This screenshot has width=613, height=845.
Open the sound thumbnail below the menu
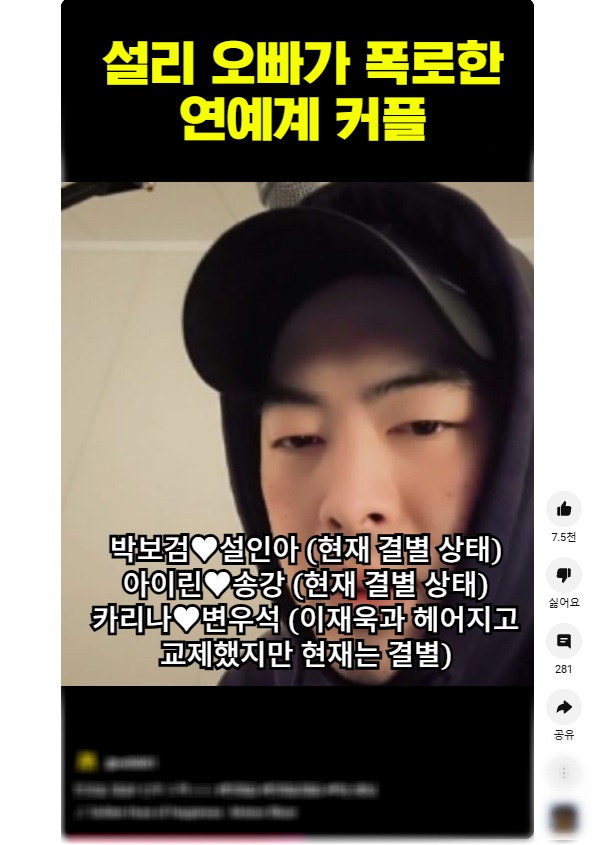[564, 818]
